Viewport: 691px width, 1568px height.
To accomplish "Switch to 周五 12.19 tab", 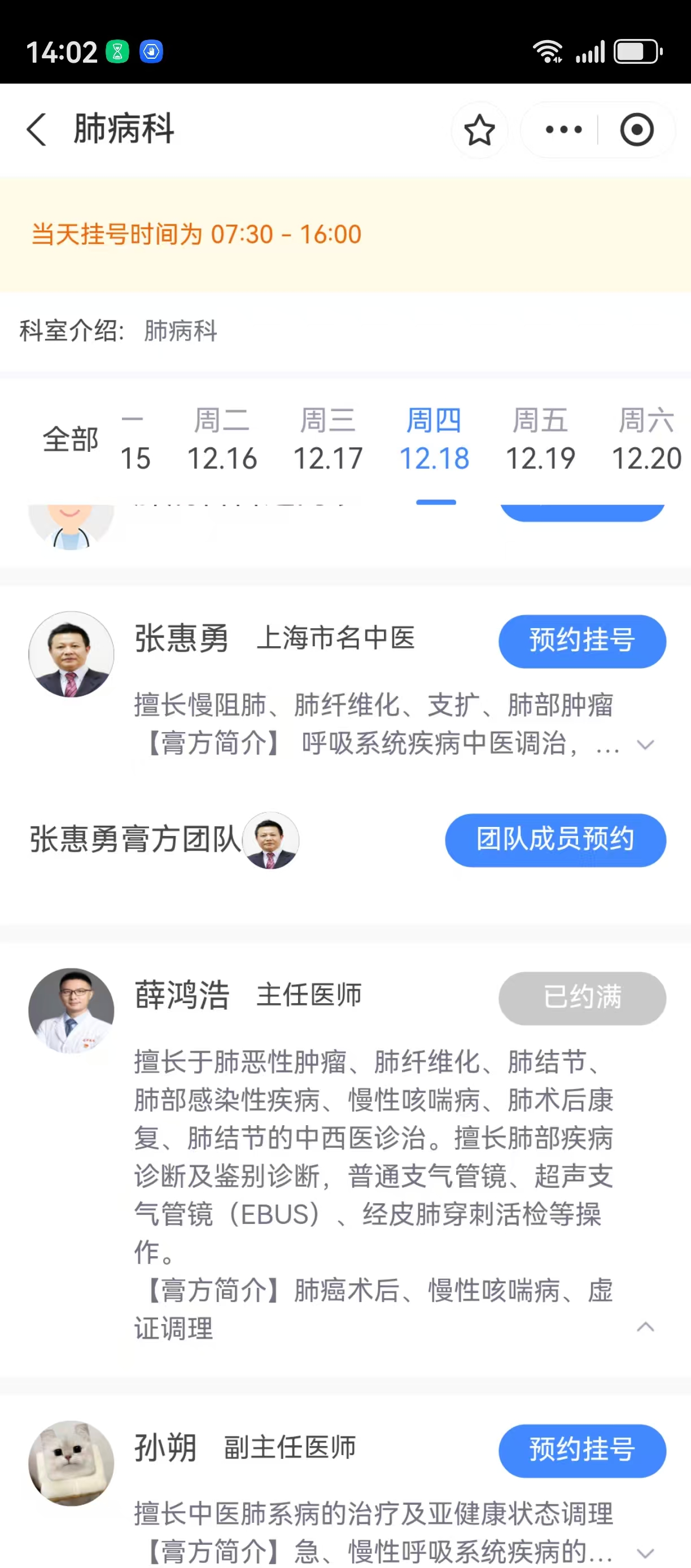I will click(540, 439).
